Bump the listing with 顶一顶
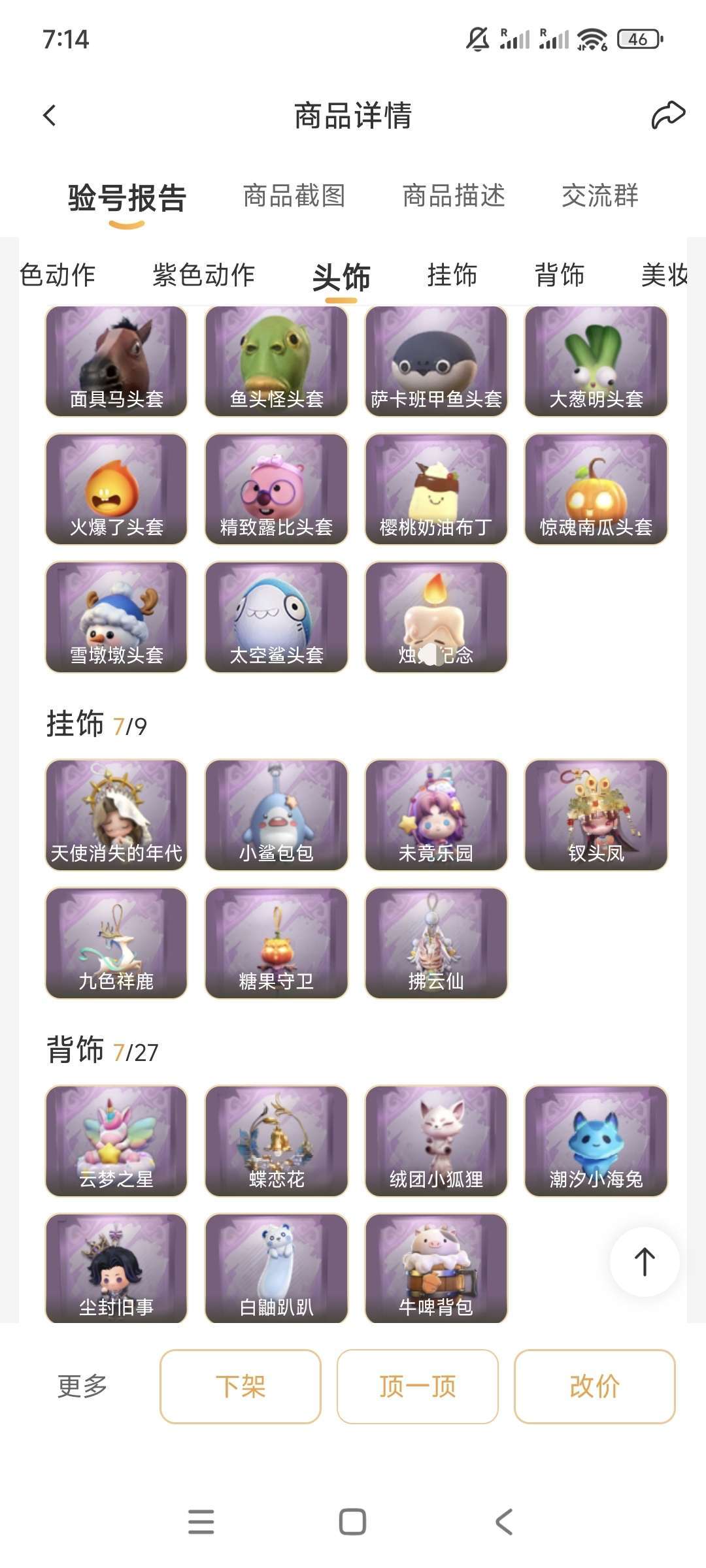706x1568 pixels. [417, 1386]
